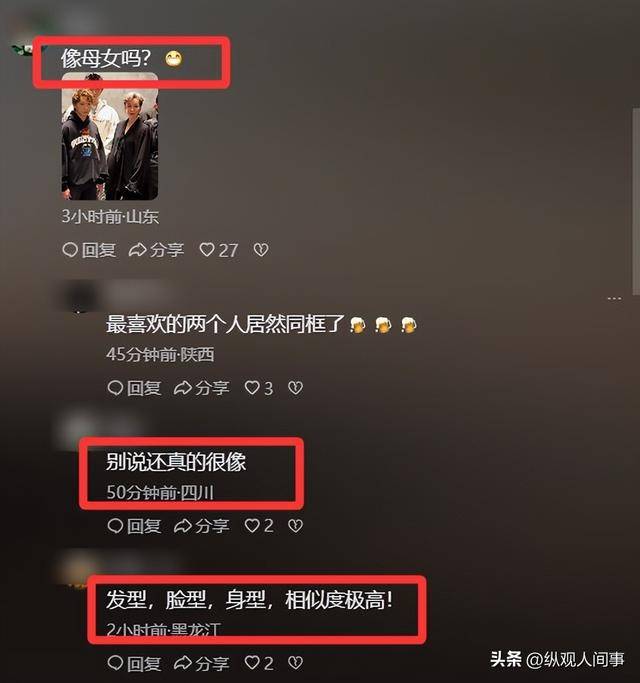Open the photo in the 像母女吗 comment
This screenshot has height=683, width=640.
click(109, 136)
